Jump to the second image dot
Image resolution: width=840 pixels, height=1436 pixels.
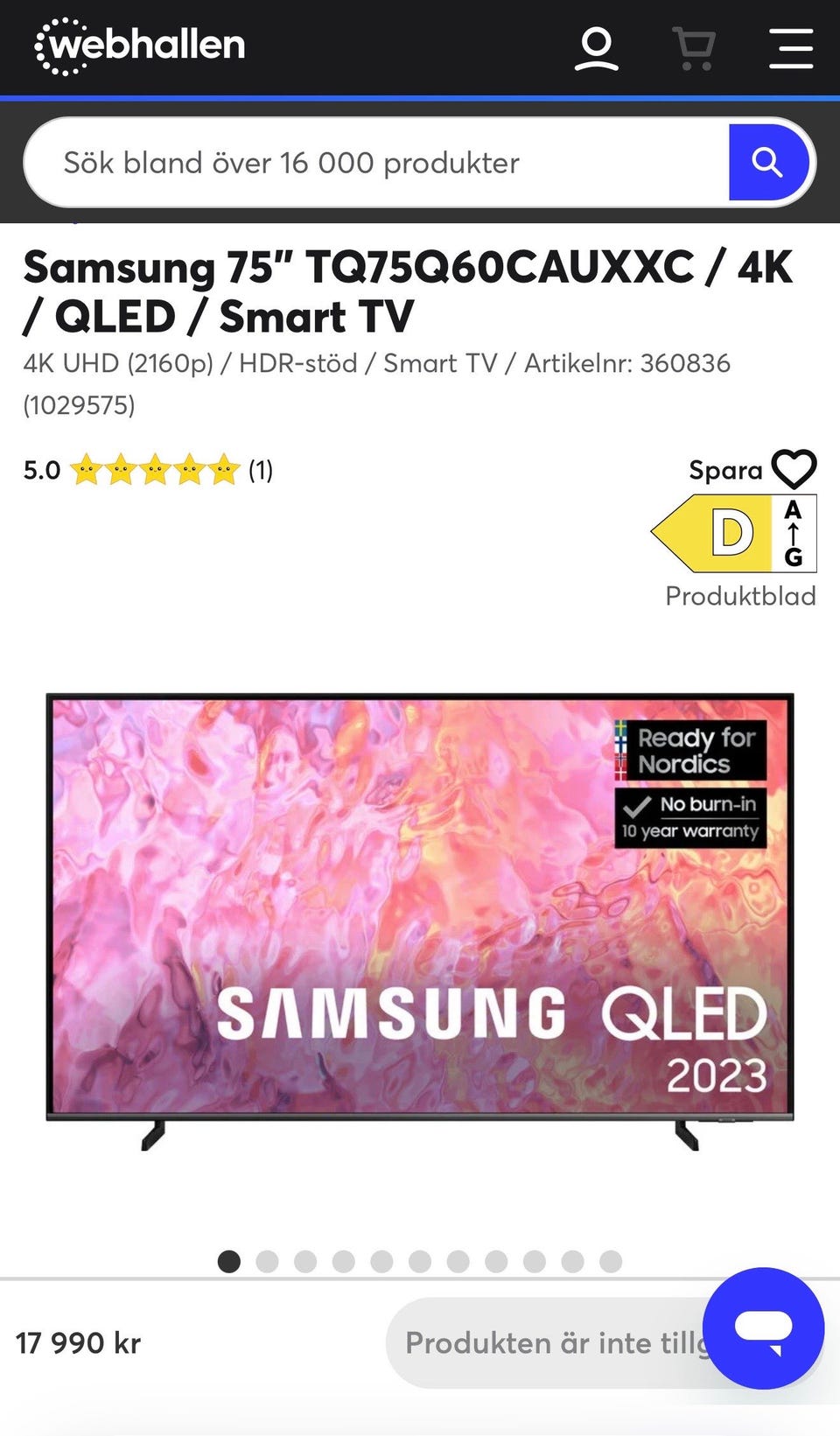(267, 1261)
